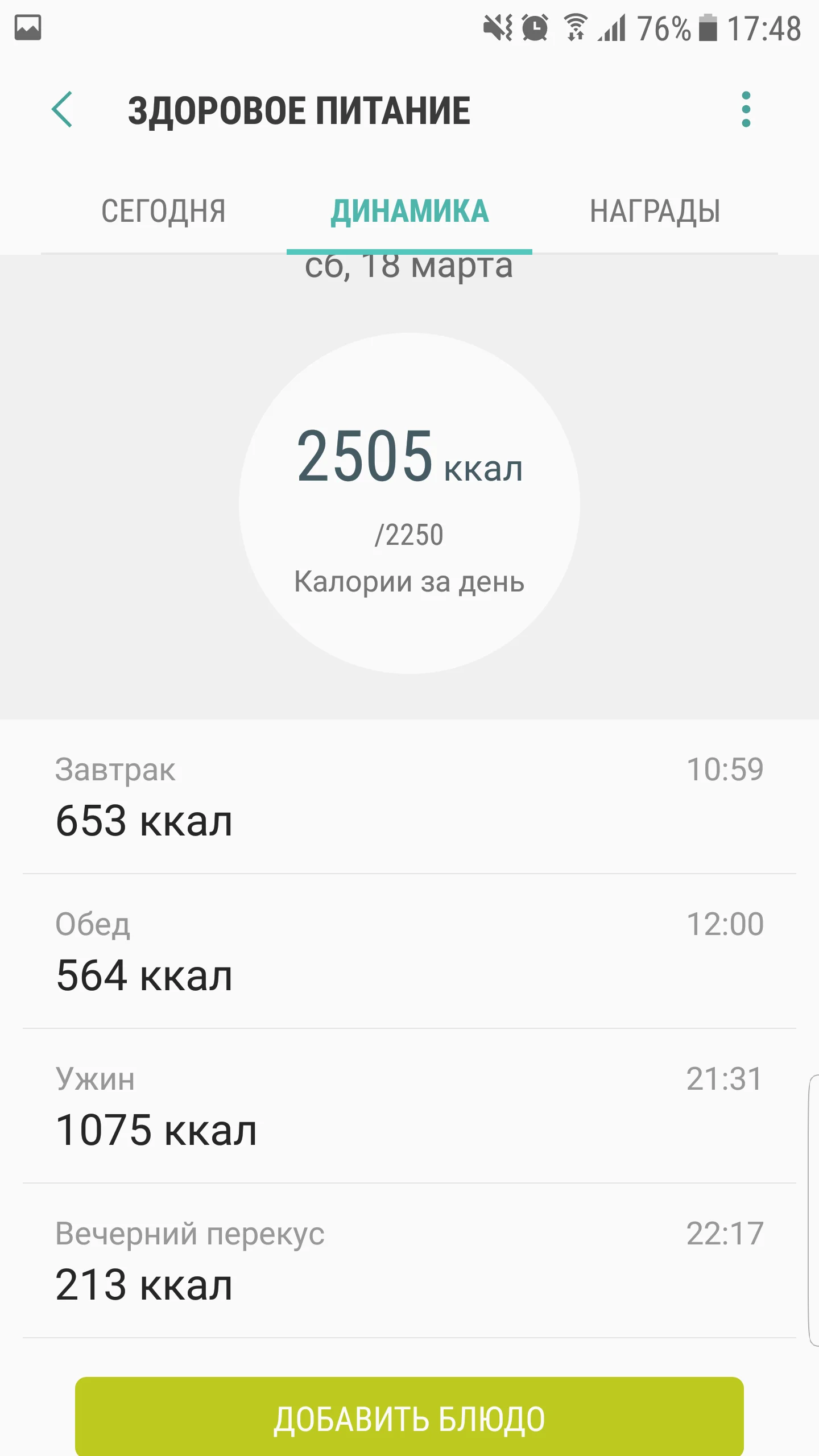Open the three-dot overflow menu

[x=746, y=109]
